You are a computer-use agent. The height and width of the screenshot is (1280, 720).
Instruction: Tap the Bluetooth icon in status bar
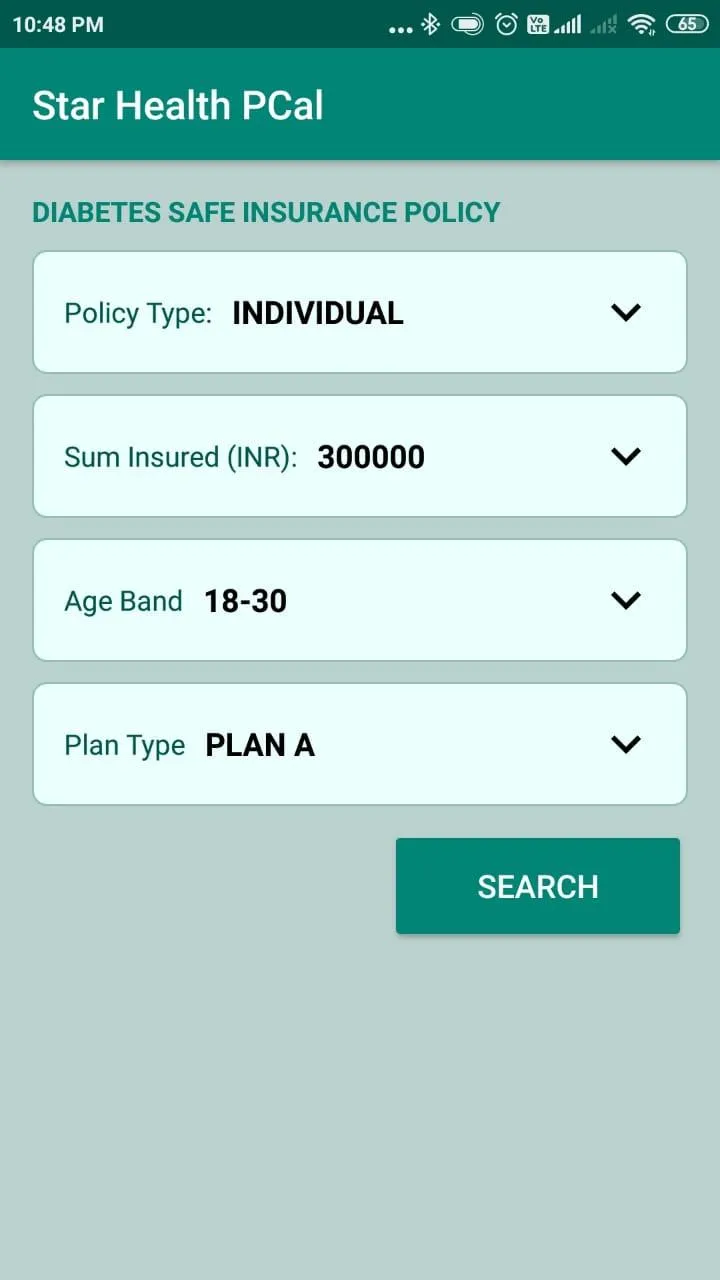(432, 24)
